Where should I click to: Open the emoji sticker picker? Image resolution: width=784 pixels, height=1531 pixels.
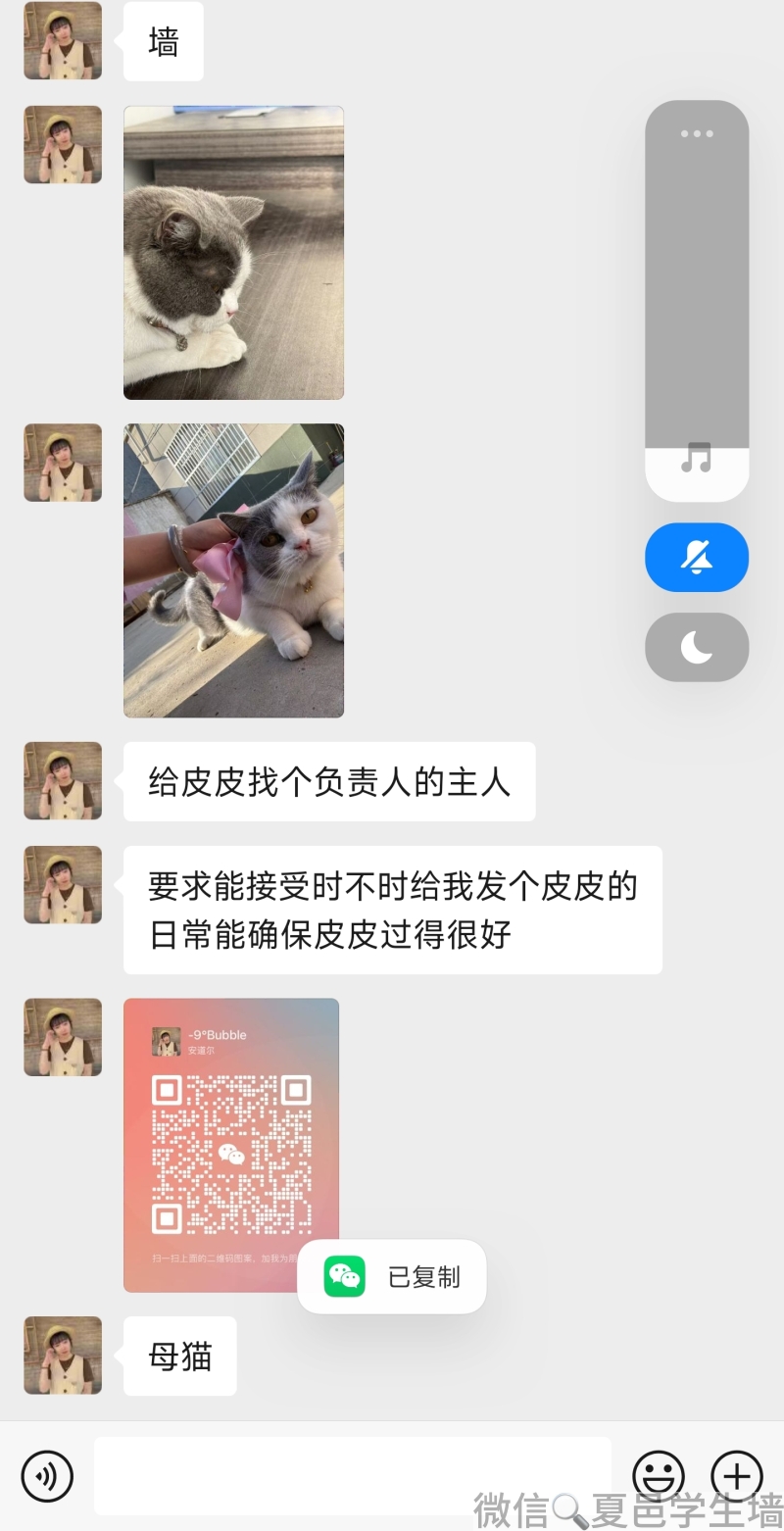(x=658, y=1476)
